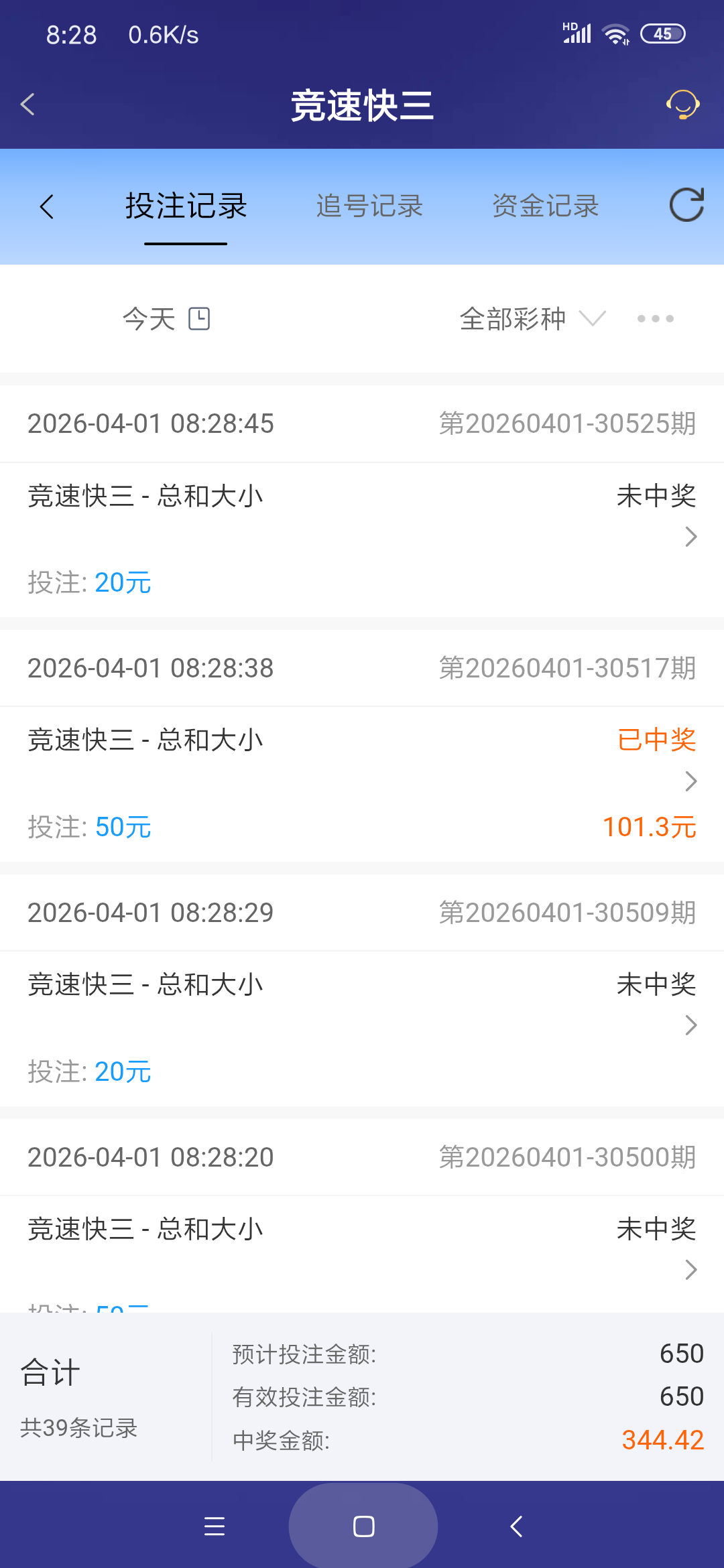Tap the battery indicator showing 45

click(x=662, y=33)
